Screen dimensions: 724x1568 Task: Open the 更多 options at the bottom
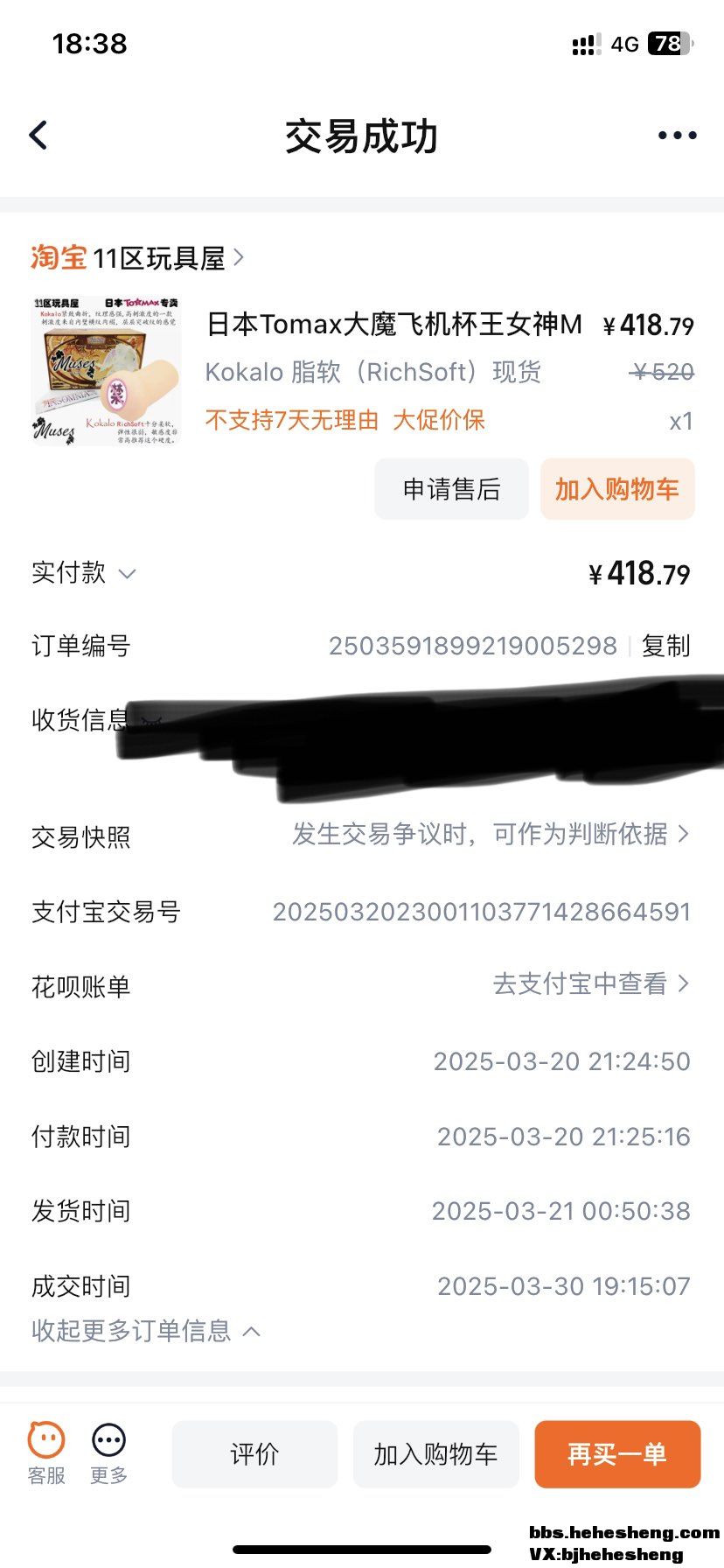coord(109,1454)
